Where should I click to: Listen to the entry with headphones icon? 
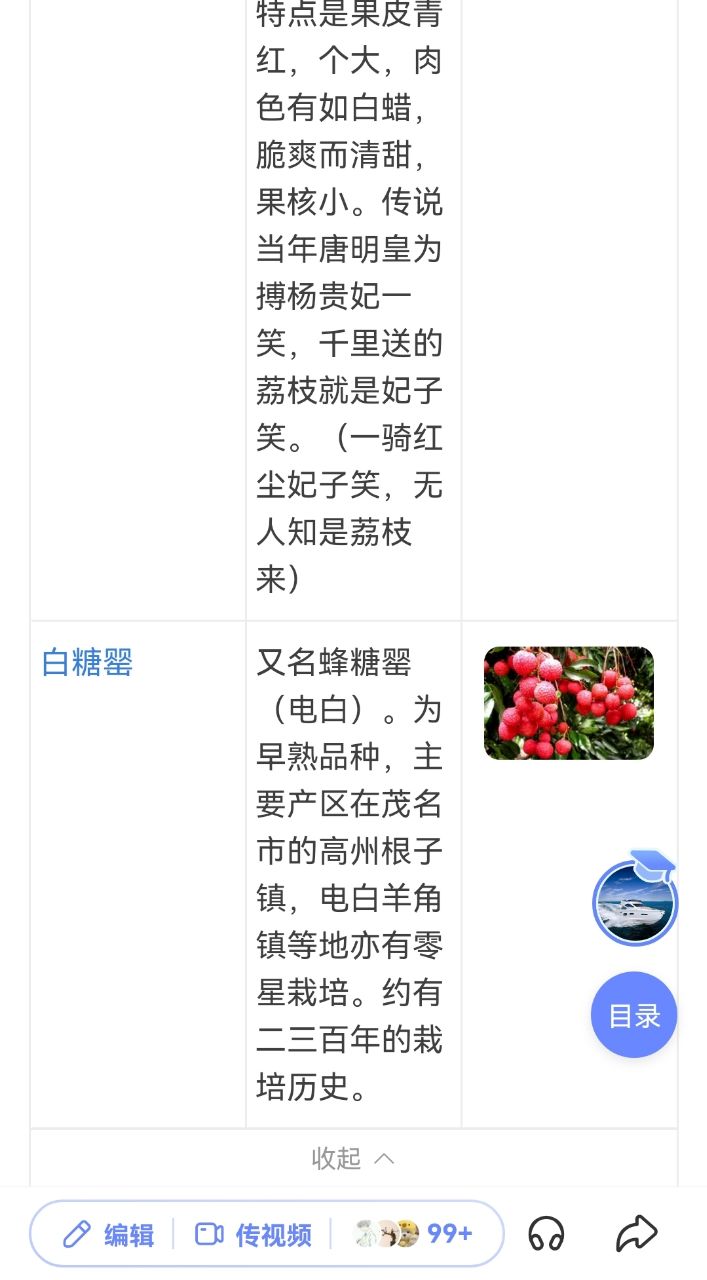click(x=546, y=1234)
